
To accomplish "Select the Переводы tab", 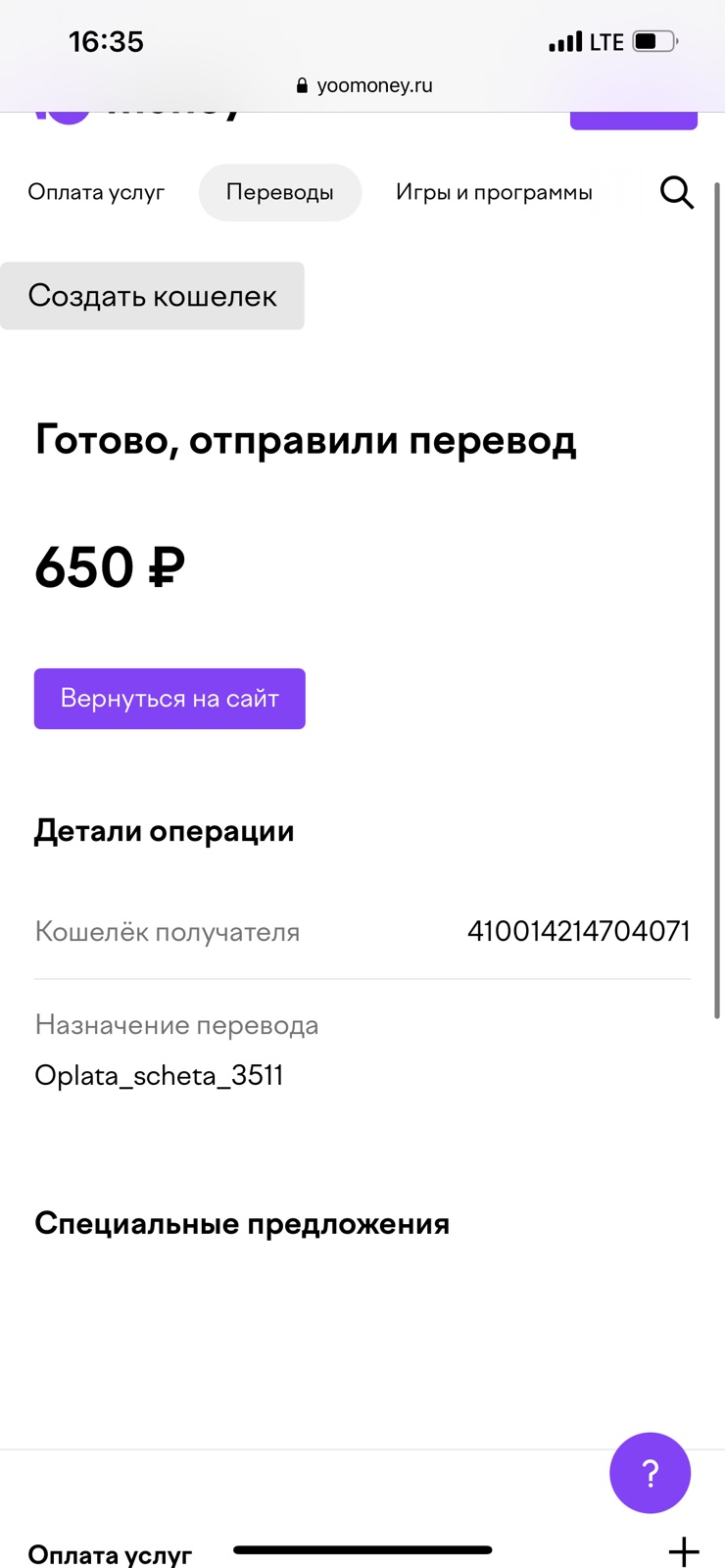I will click(280, 192).
